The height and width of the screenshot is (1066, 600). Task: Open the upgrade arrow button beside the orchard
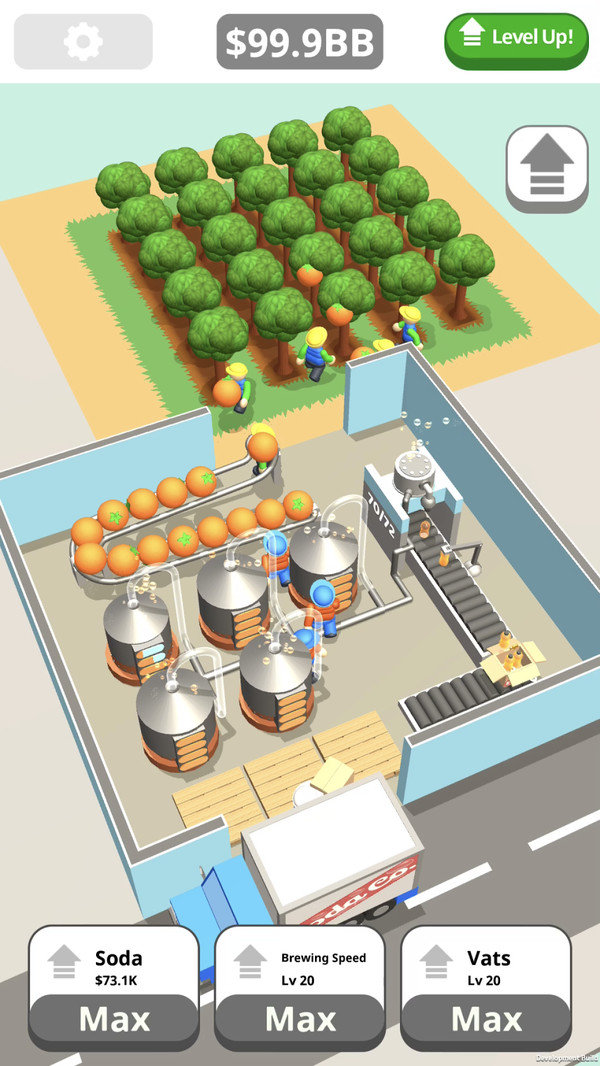pyautogui.click(x=546, y=167)
